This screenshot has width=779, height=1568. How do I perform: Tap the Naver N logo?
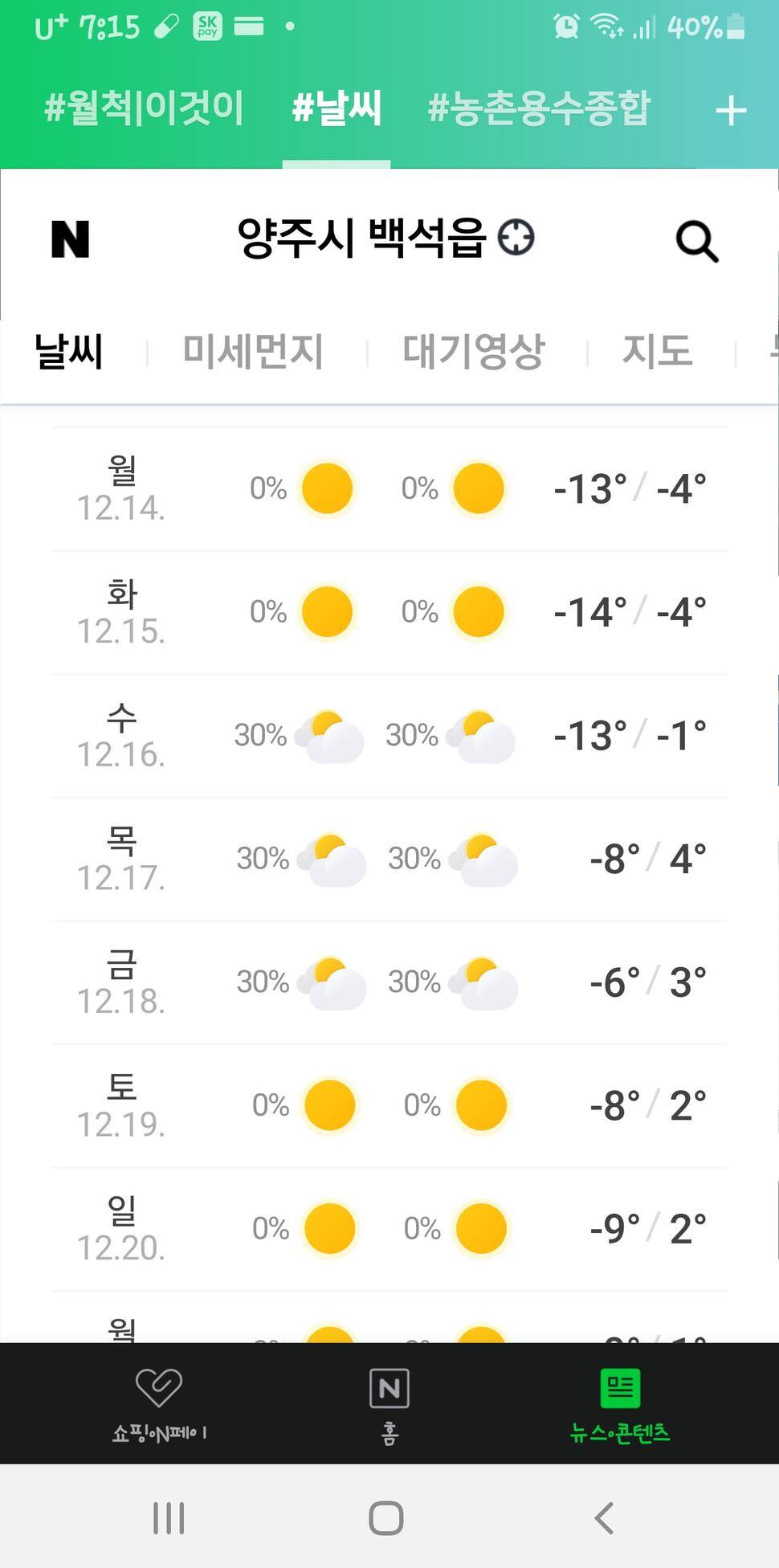point(70,239)
